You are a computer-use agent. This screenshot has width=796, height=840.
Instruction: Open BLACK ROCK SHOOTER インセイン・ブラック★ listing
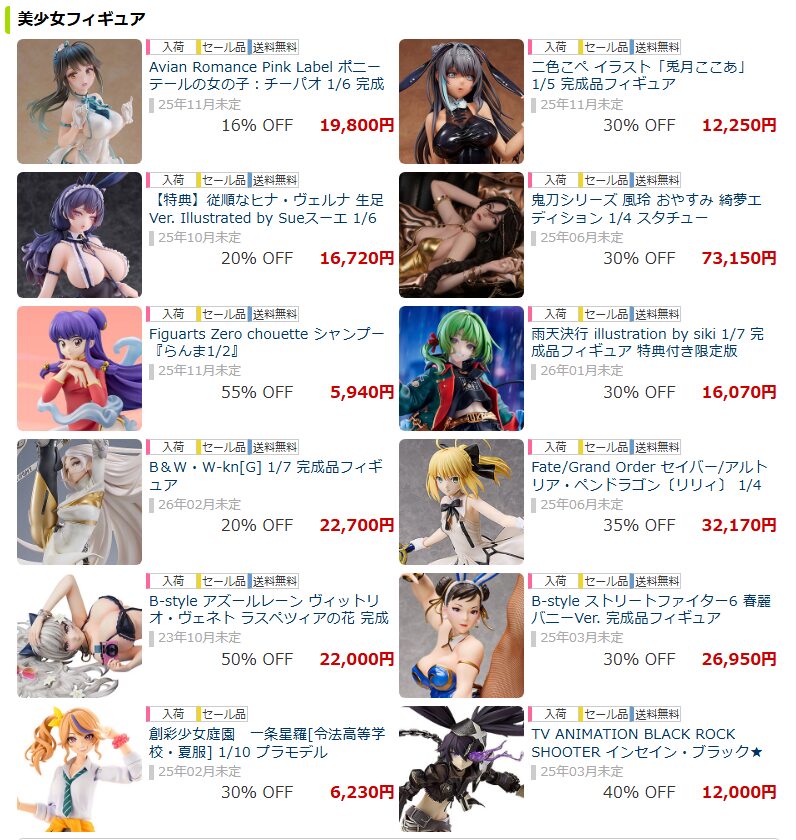pos(648,742)
